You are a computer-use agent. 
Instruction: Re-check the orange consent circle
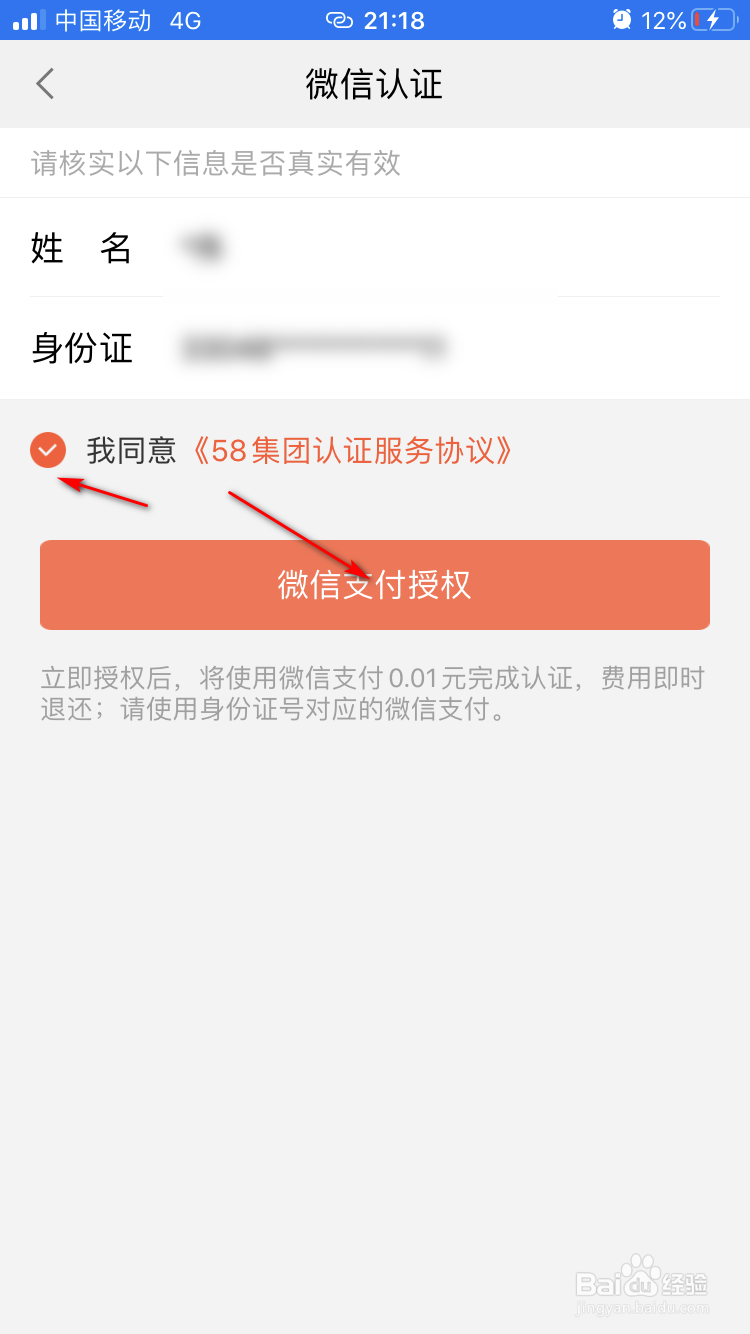coord(47,451)
